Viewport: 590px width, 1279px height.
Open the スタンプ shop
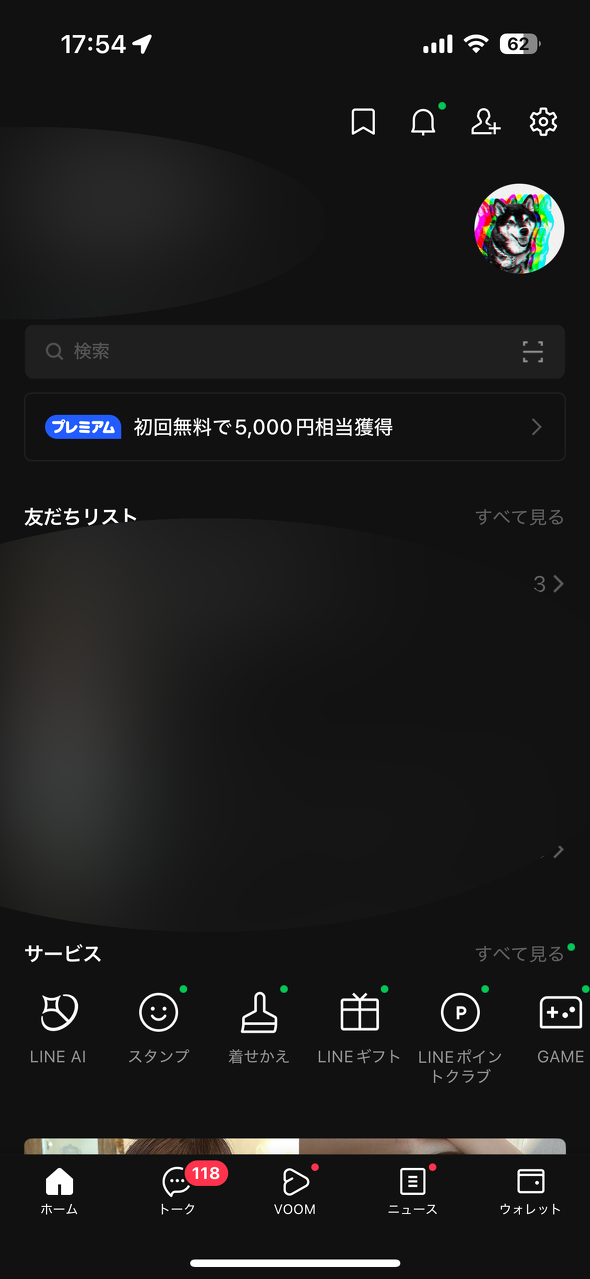[x=158, y=1028]
